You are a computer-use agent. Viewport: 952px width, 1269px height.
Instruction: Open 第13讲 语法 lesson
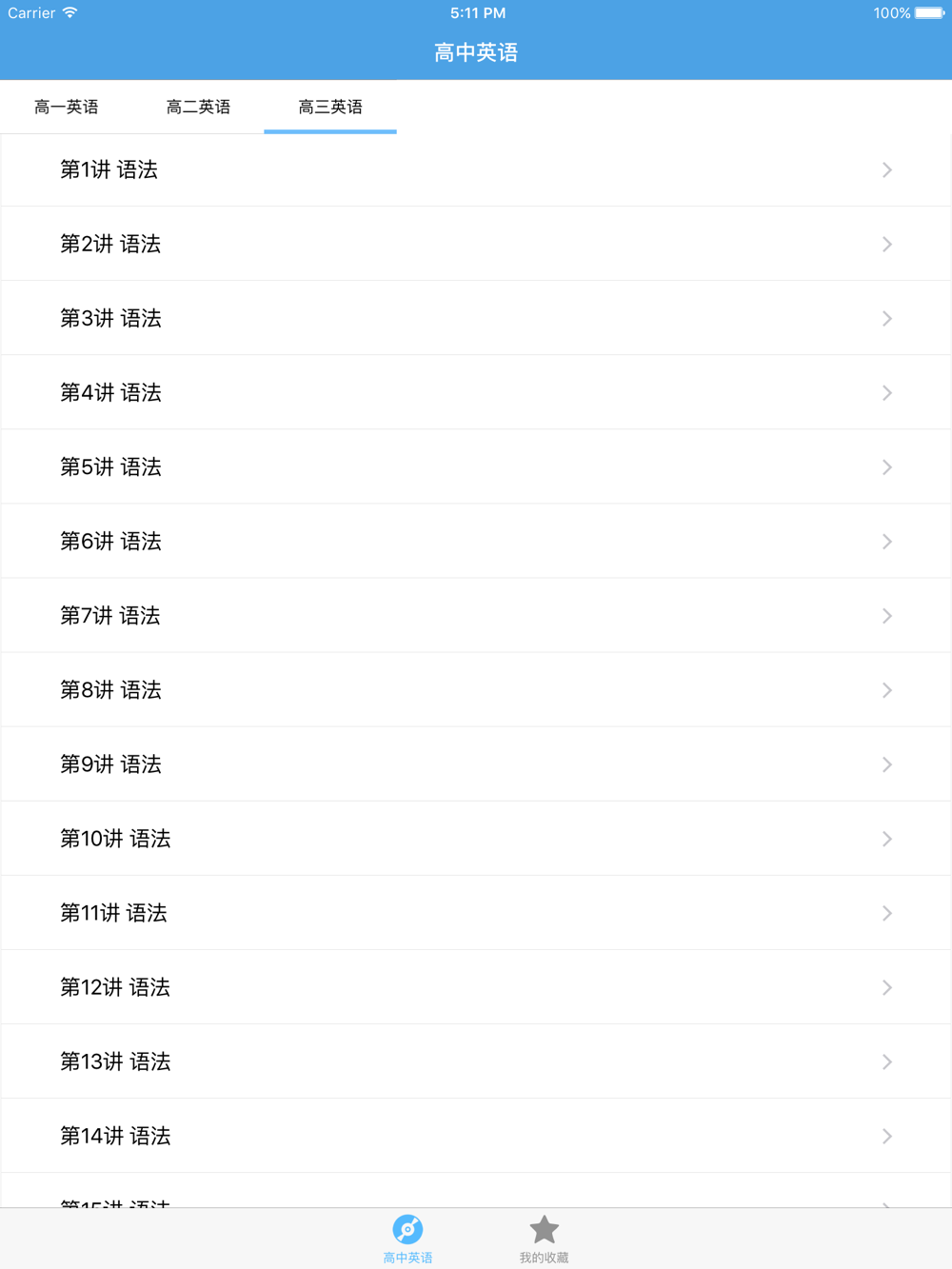coord(476,1061)
